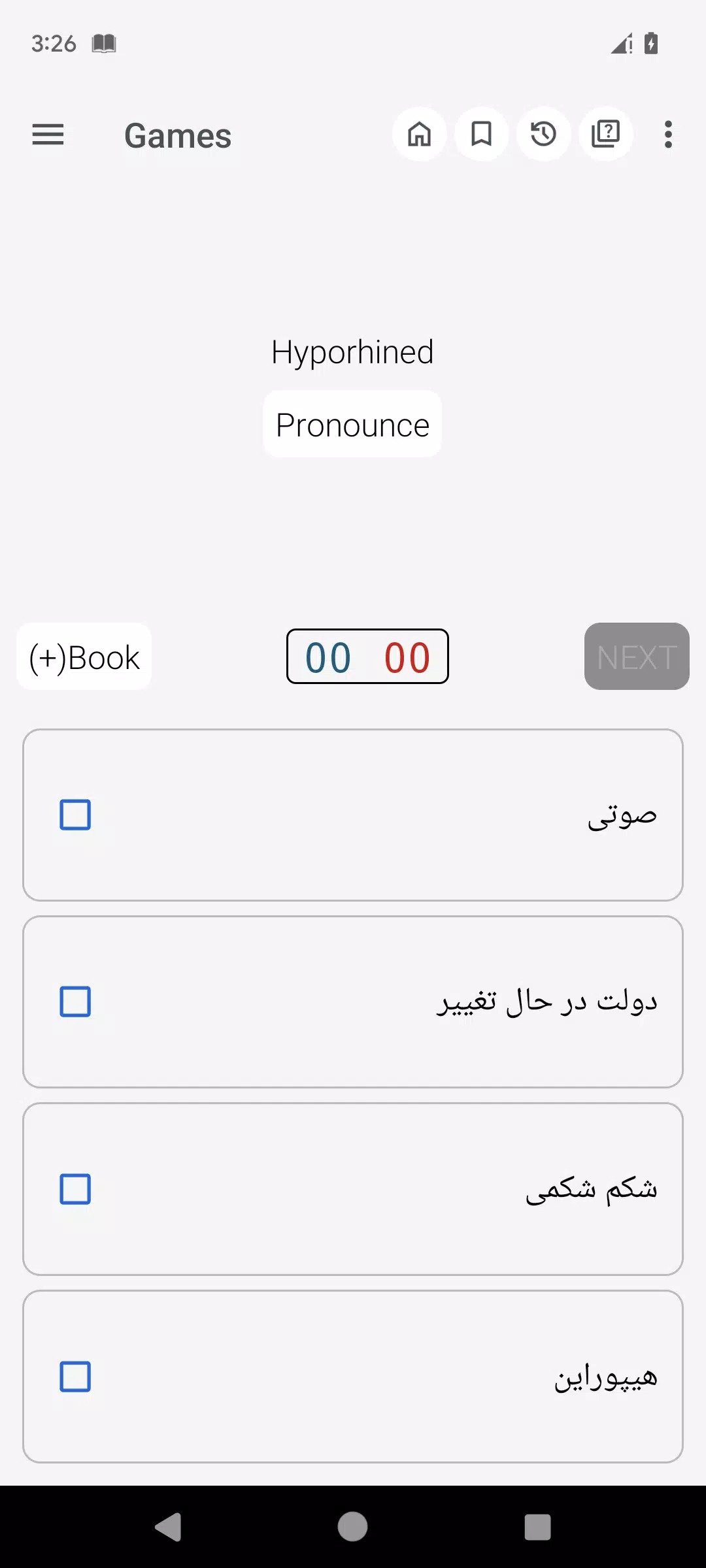Image resolution: width=706 pixels, height=1568 pixels.
Task: Add the word with (+)Book
Action: pos(84,657)
